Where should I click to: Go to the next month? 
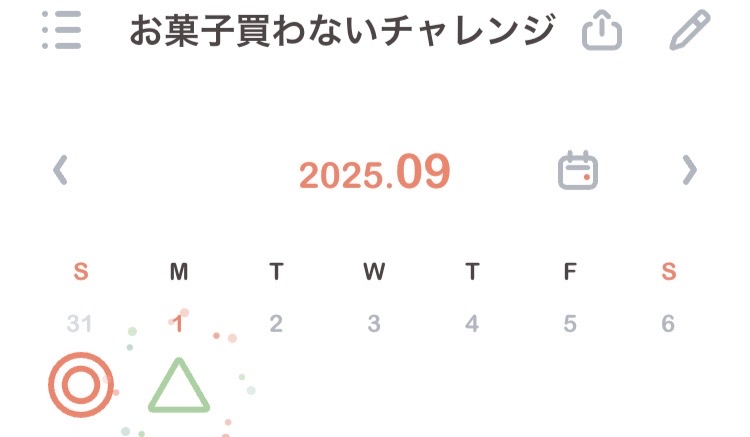tap(688, 171)
